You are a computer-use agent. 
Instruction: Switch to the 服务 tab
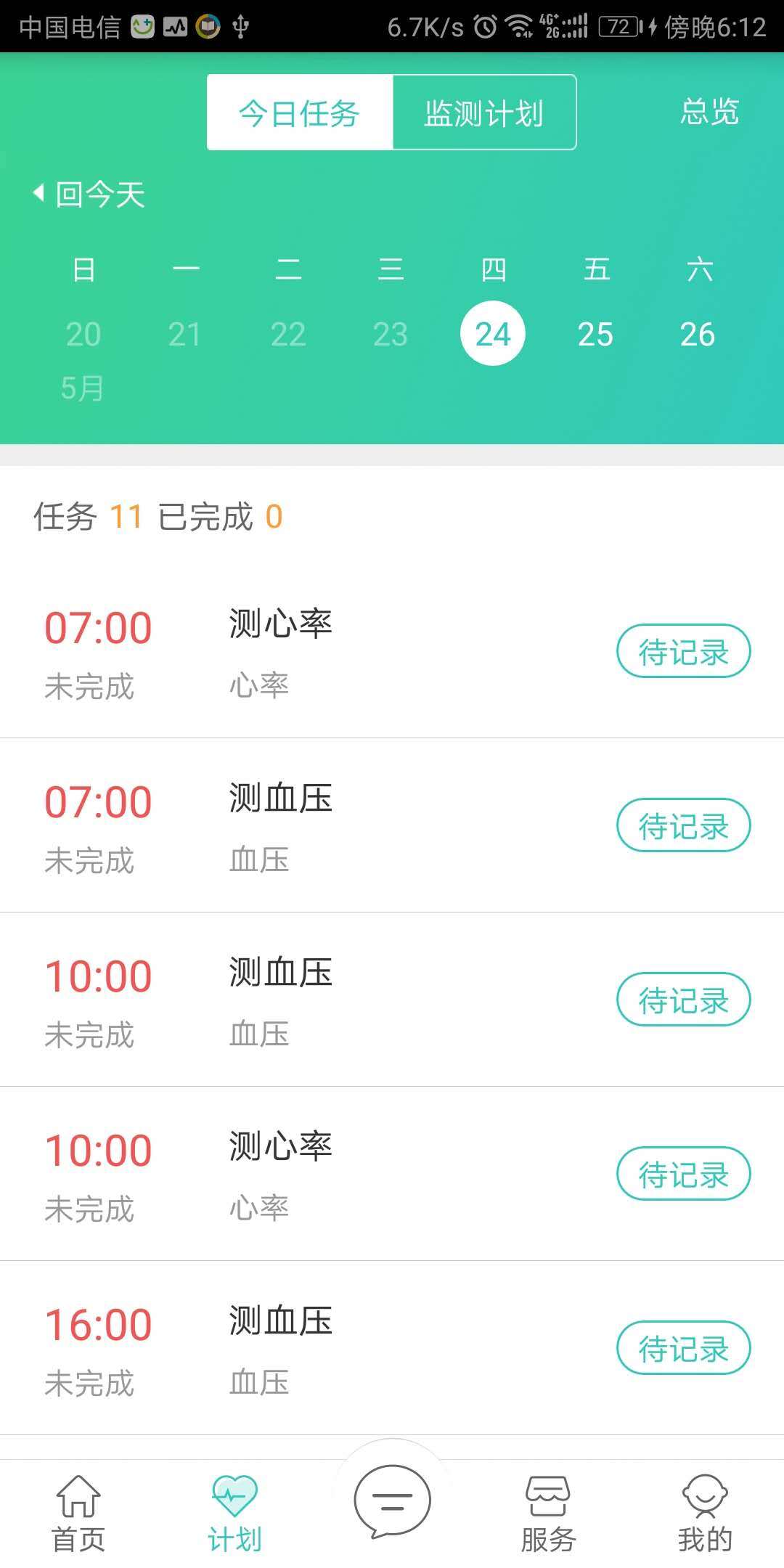(548, 1514)
